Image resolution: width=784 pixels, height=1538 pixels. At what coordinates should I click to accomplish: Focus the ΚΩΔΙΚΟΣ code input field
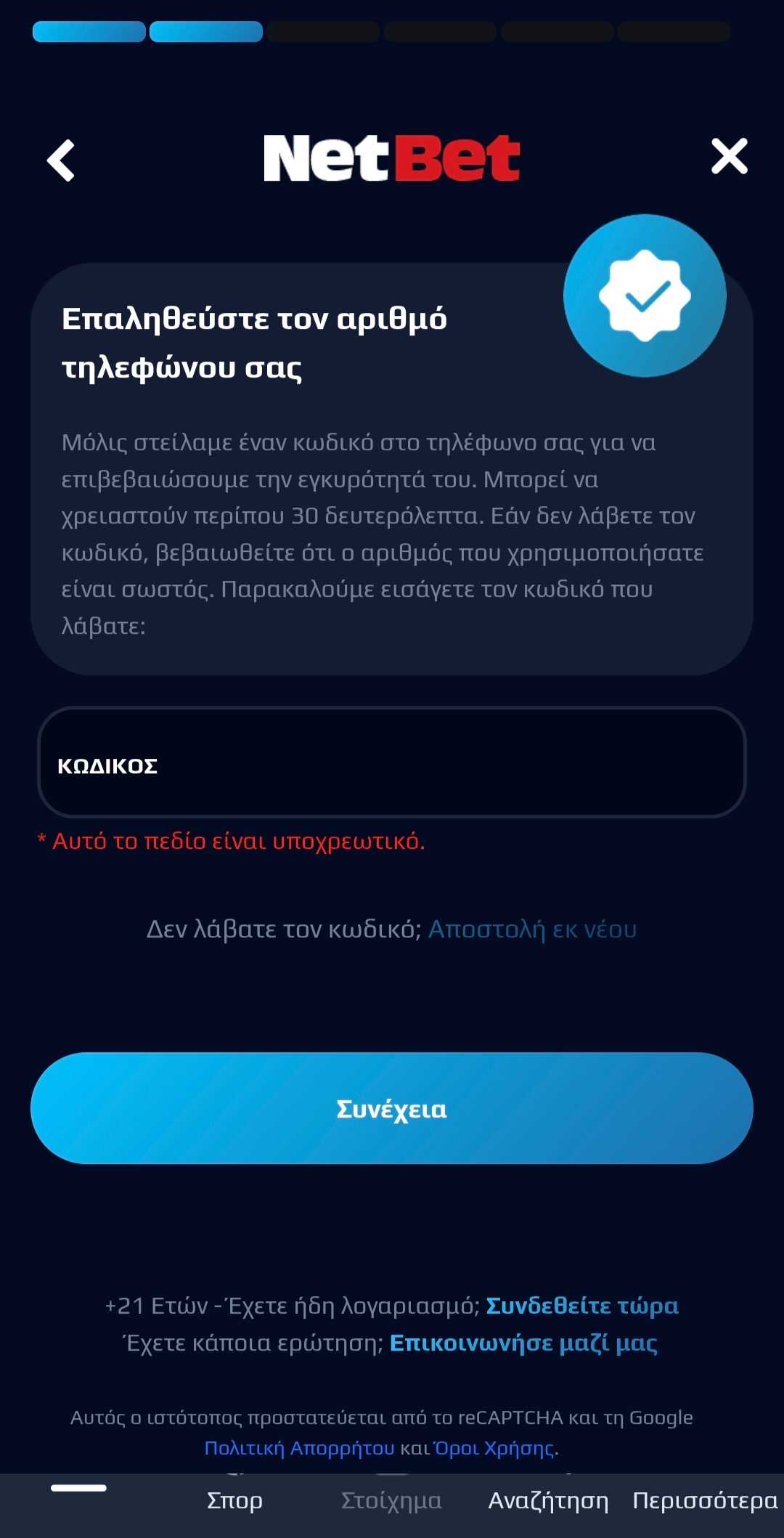(392, 762)
